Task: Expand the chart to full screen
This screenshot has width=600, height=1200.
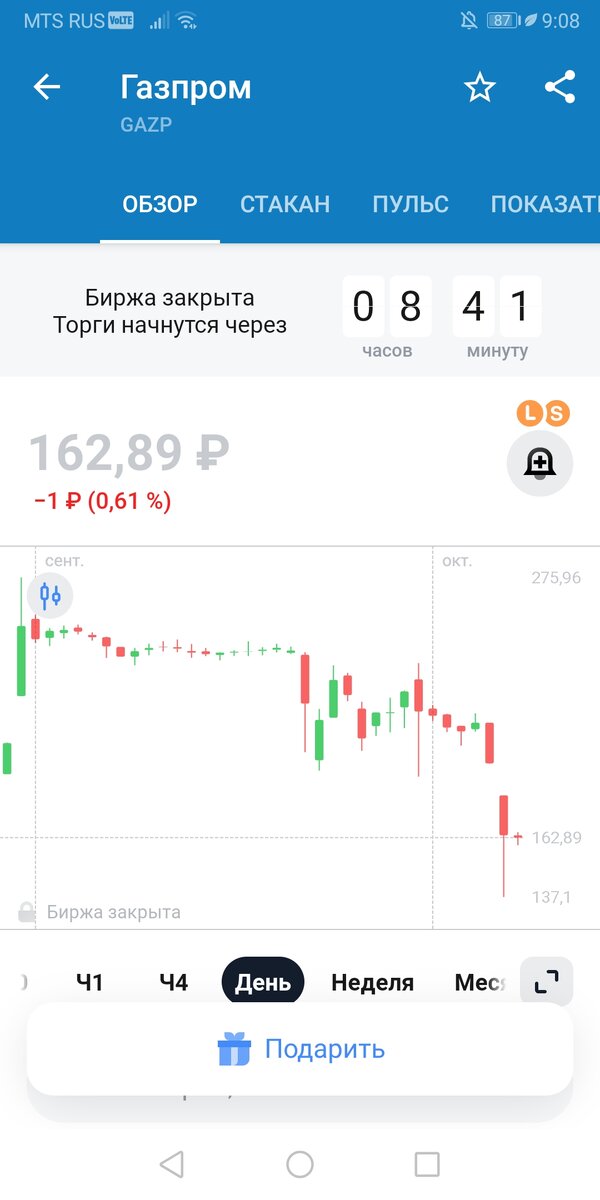Action: pyautogui.click(x=546, y=982)
